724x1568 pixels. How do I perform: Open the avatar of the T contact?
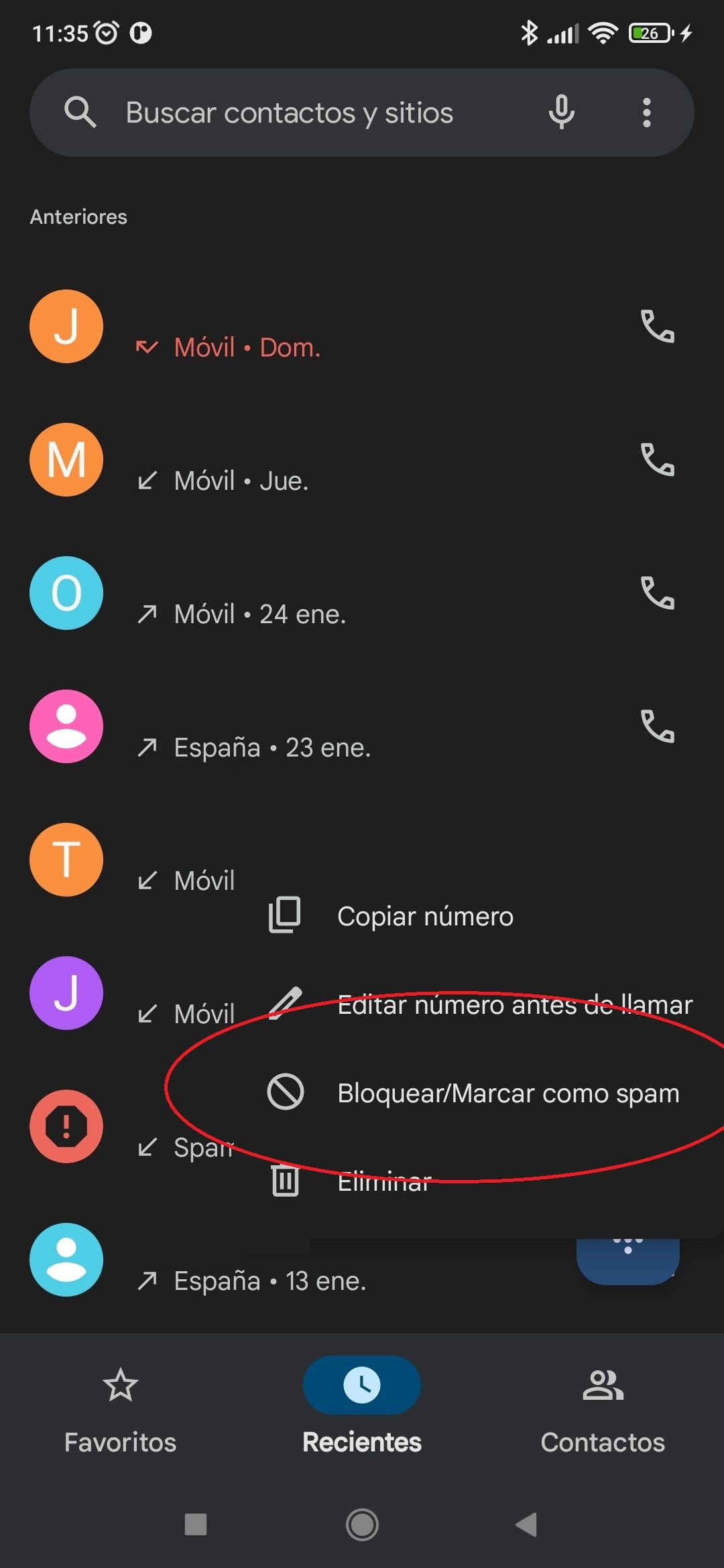pyautogui.click(x=66, y=860)
